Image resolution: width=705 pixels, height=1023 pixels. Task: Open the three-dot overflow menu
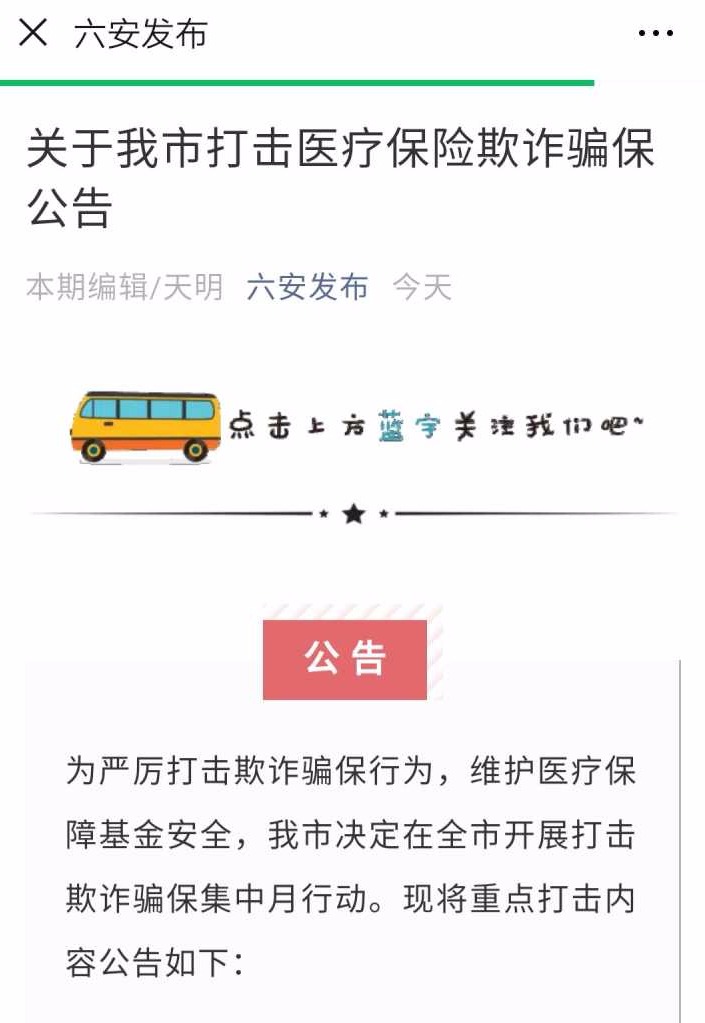pyautogui.click(x=655, y=34)
